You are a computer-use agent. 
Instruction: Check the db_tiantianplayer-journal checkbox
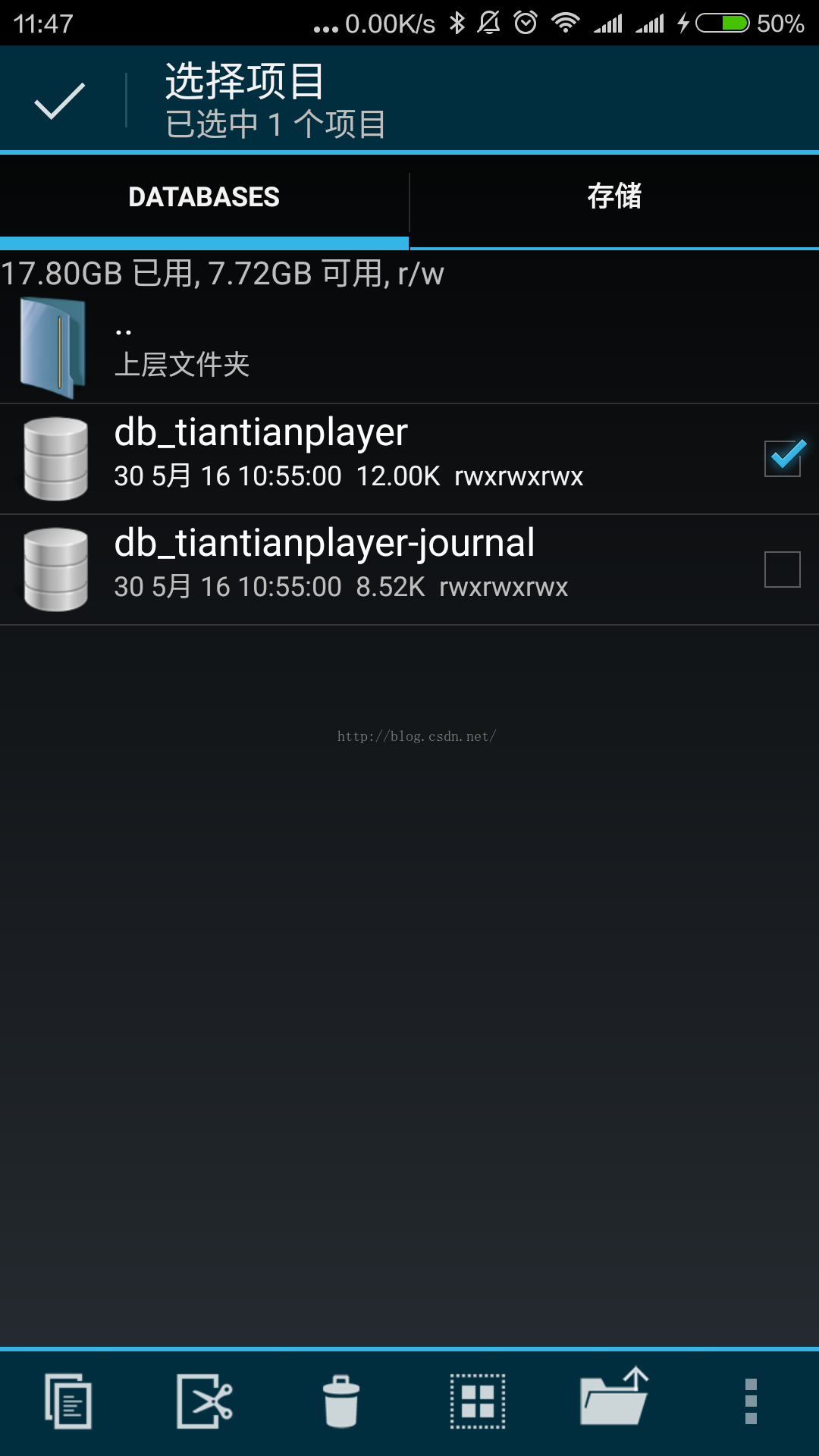pos(783,570)
